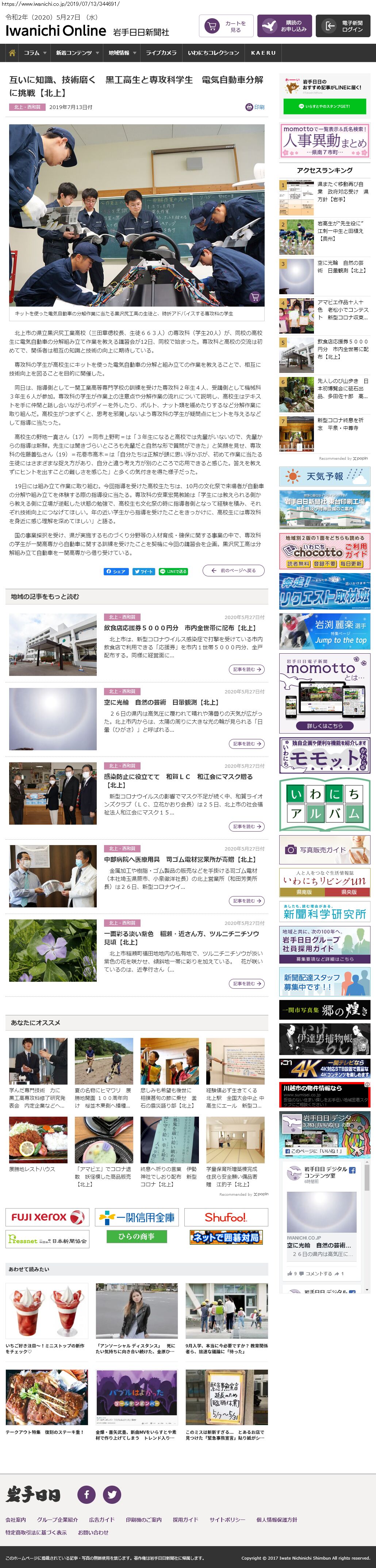376x1568 pixels.
Task: Expand the コラム menu
Action: click(35, 53)
